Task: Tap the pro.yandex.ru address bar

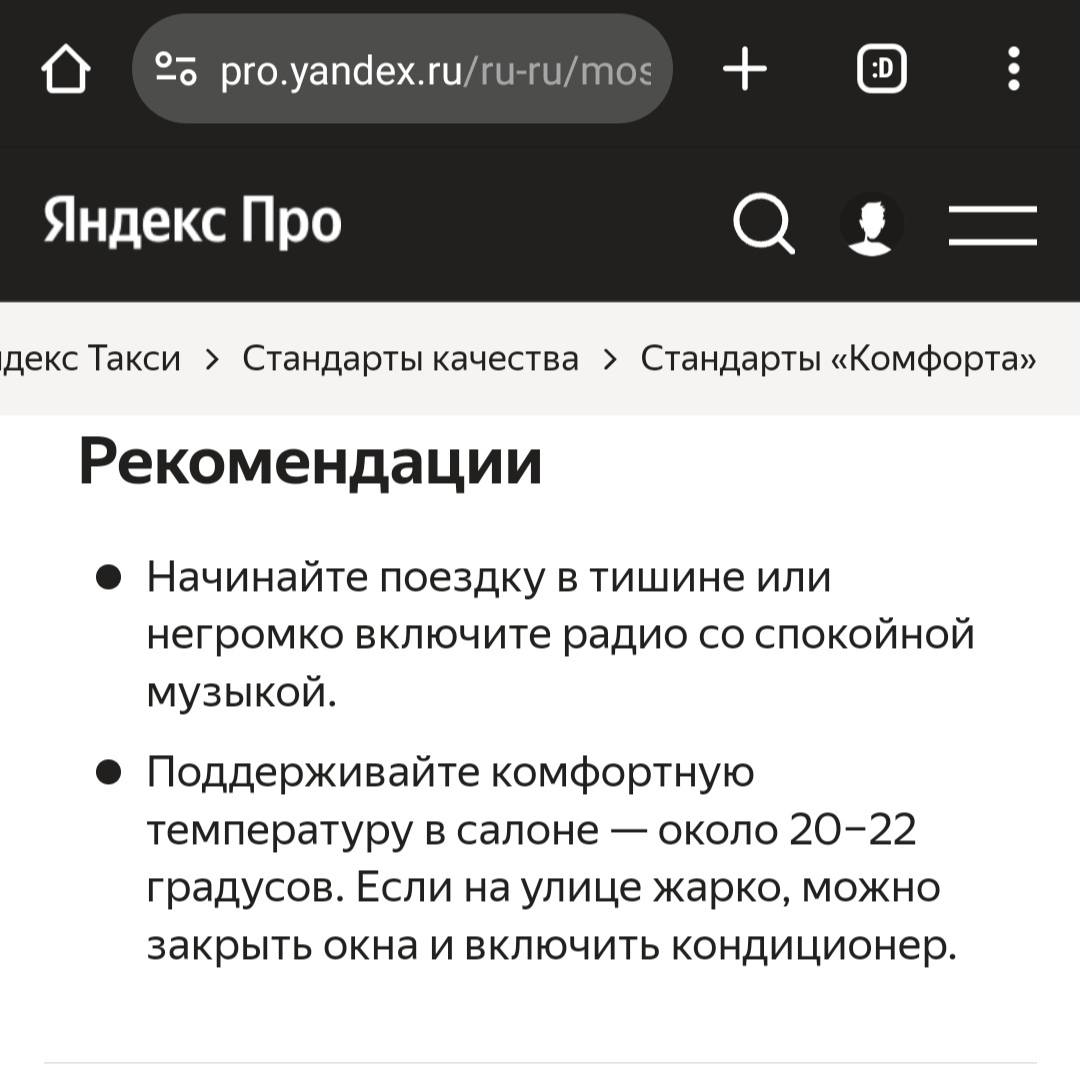Action: pos(402,69)
